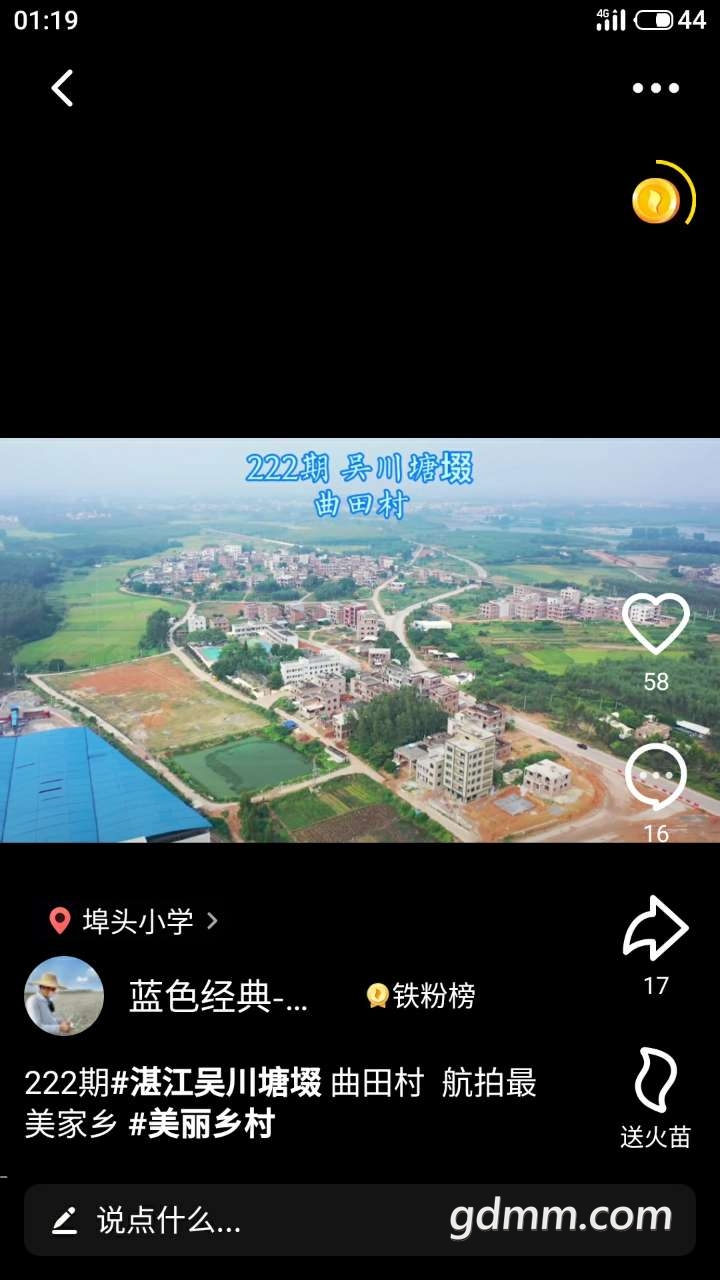Image resolution: width=720 pixels, height=1280 pixels.
Task: Open the comments bubble
Action: [x=656, y=778]
